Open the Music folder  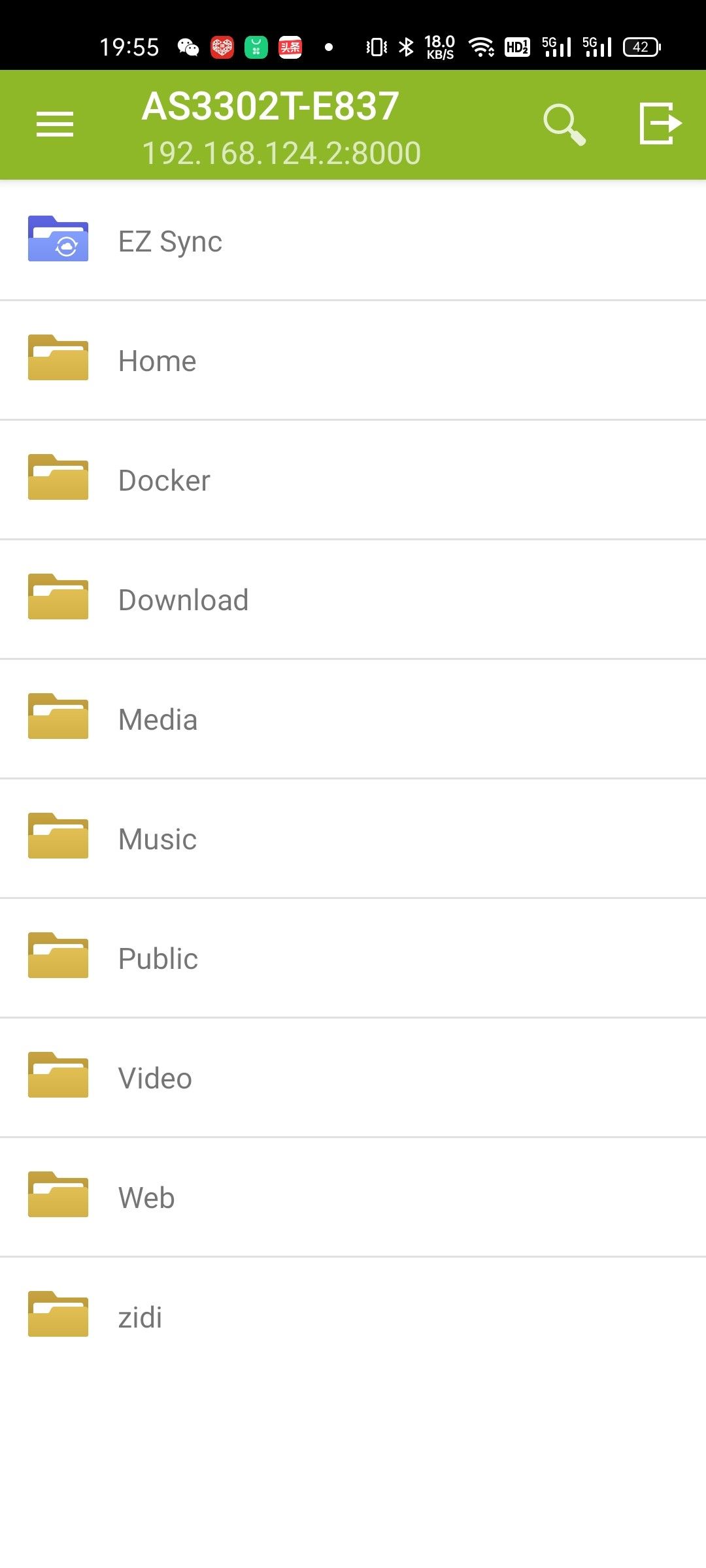(158, 839)
